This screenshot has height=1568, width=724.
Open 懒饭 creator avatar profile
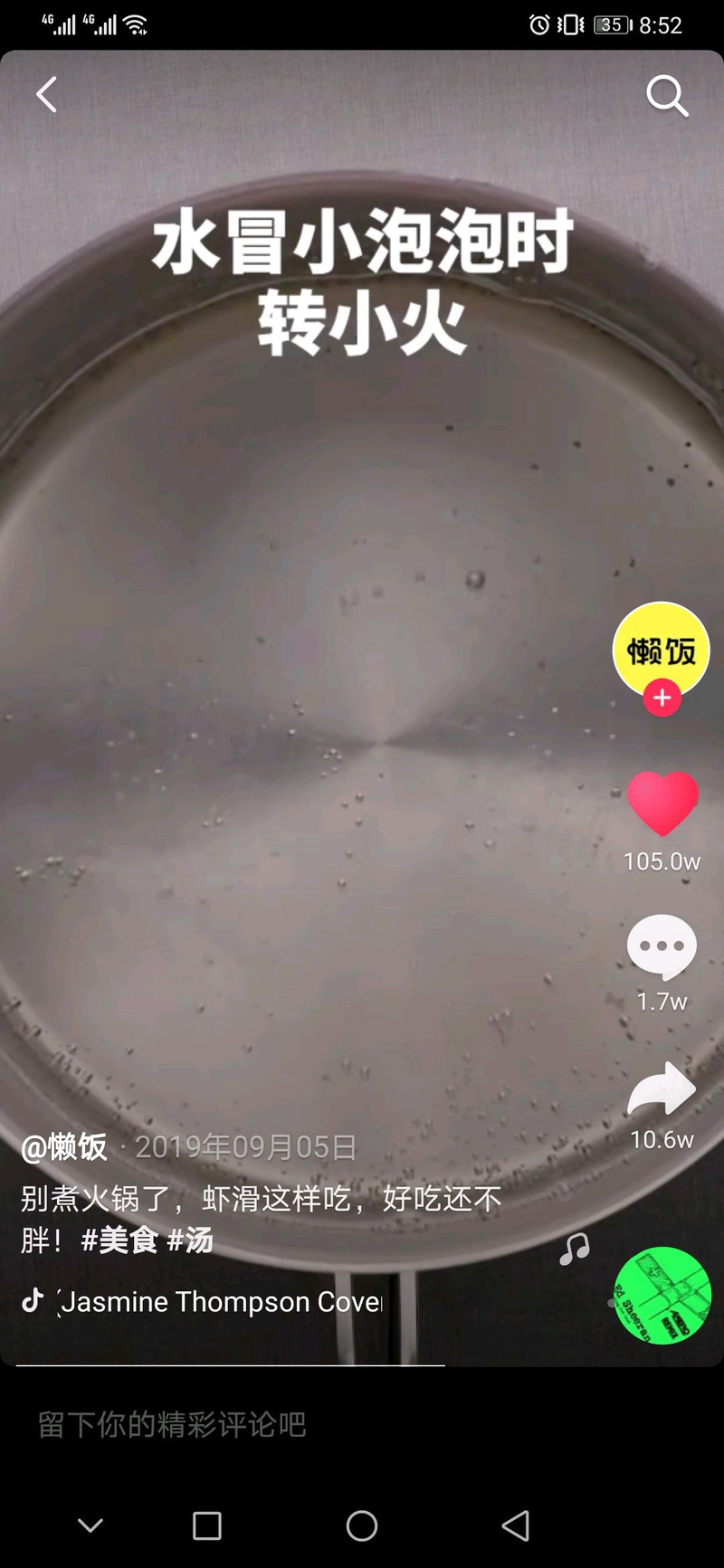(662, 651)
